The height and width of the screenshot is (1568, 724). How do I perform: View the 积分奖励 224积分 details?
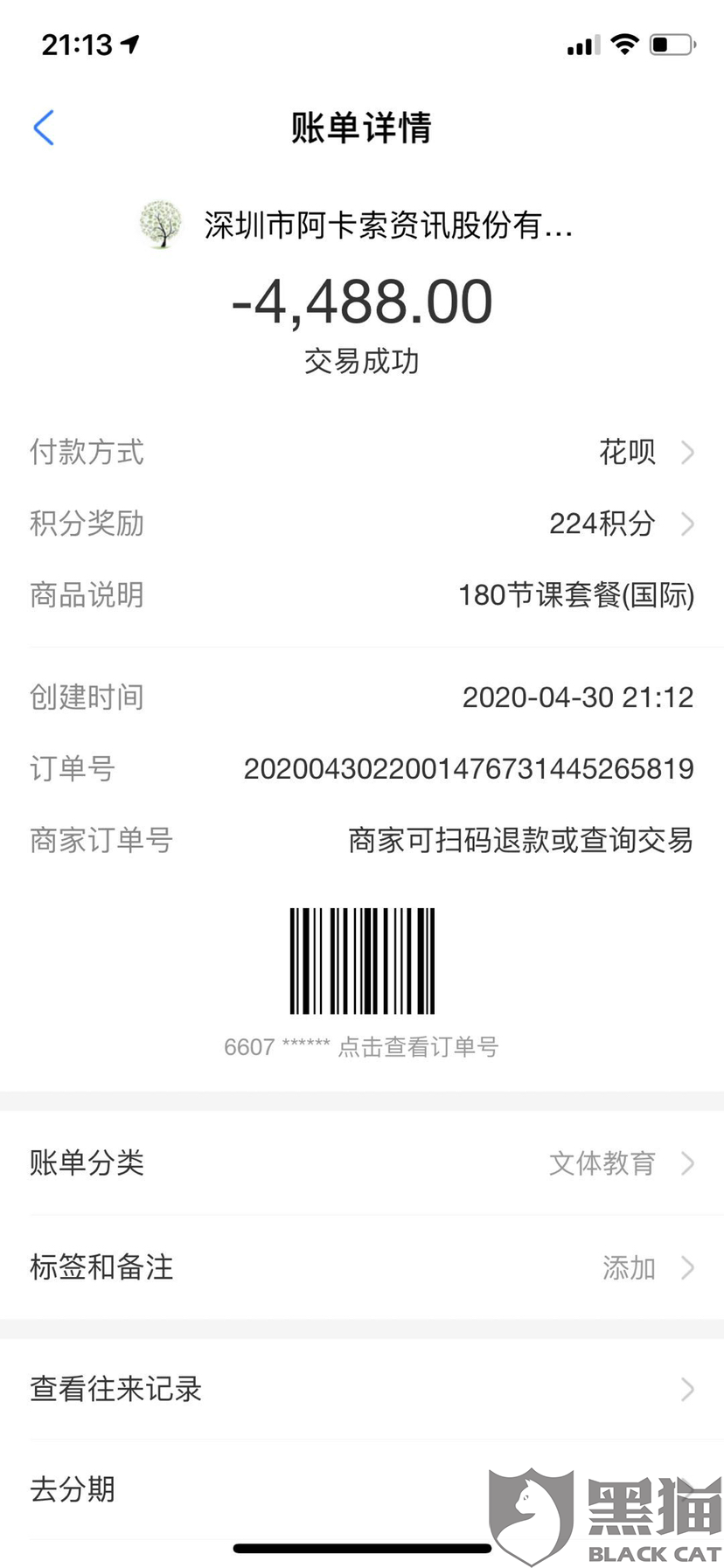pyautogui.click(x=362, y=524)
